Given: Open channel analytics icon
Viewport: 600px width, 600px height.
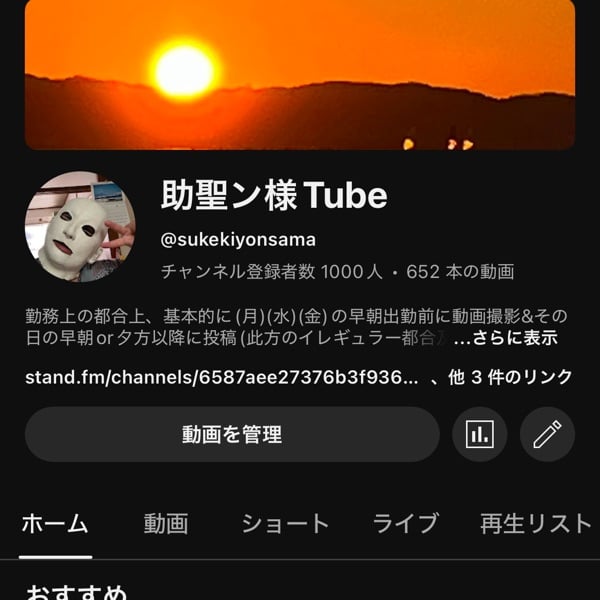Looking at the screenshot, I should tap(480, 434).
